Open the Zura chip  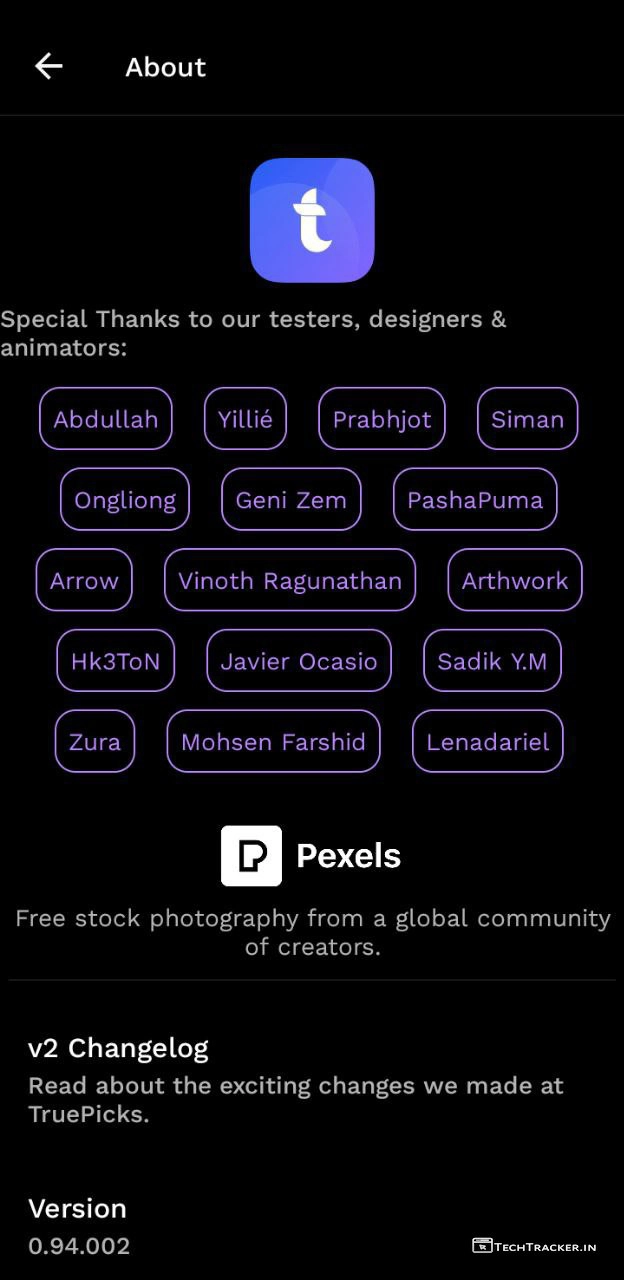95,742
